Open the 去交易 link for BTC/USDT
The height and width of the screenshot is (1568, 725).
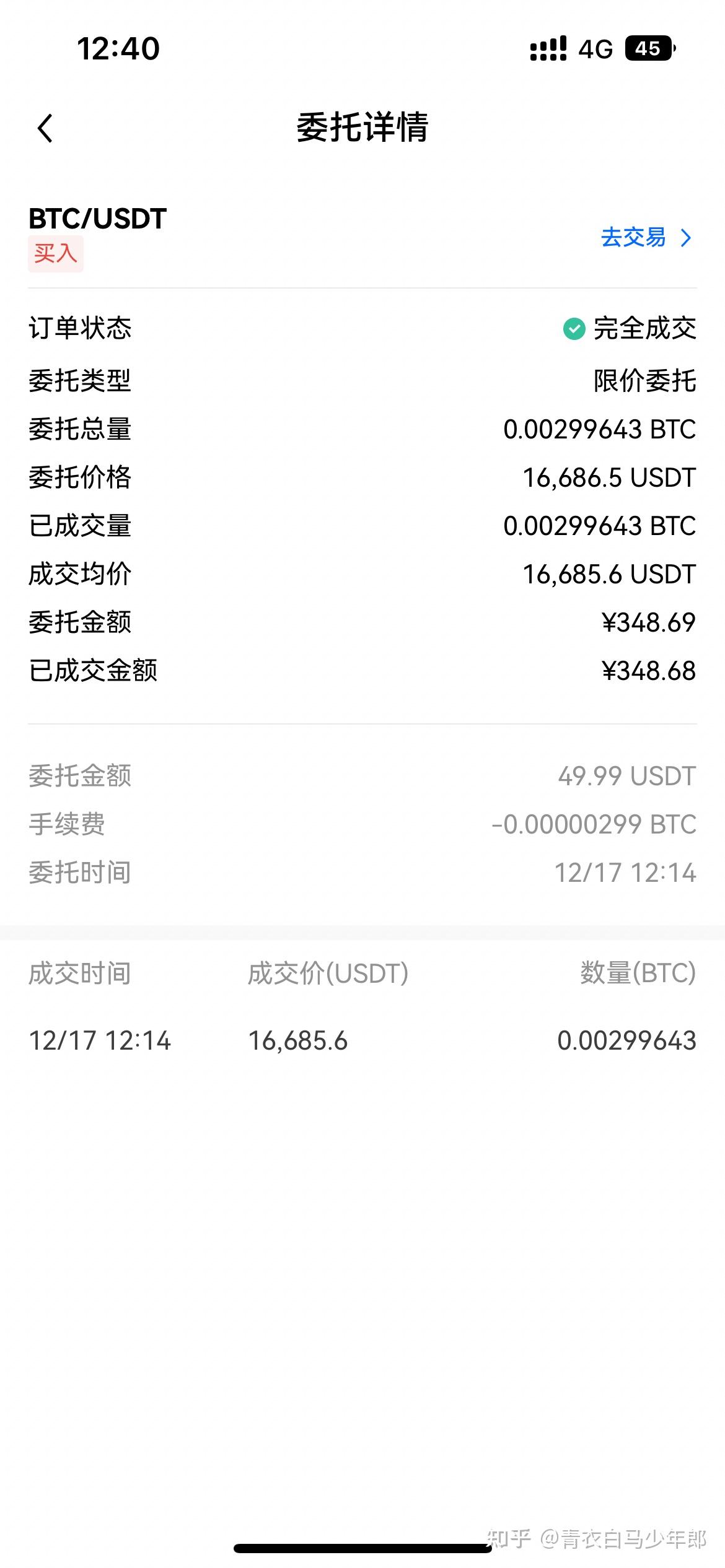click(644, 237)
